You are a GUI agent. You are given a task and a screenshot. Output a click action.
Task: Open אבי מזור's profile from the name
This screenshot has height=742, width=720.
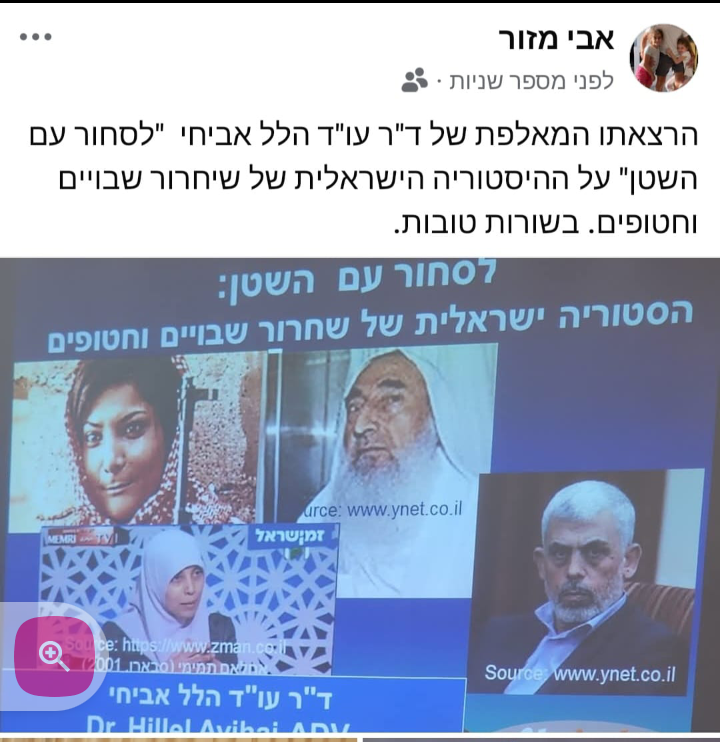pyautogui.click(x=555, y=40)
